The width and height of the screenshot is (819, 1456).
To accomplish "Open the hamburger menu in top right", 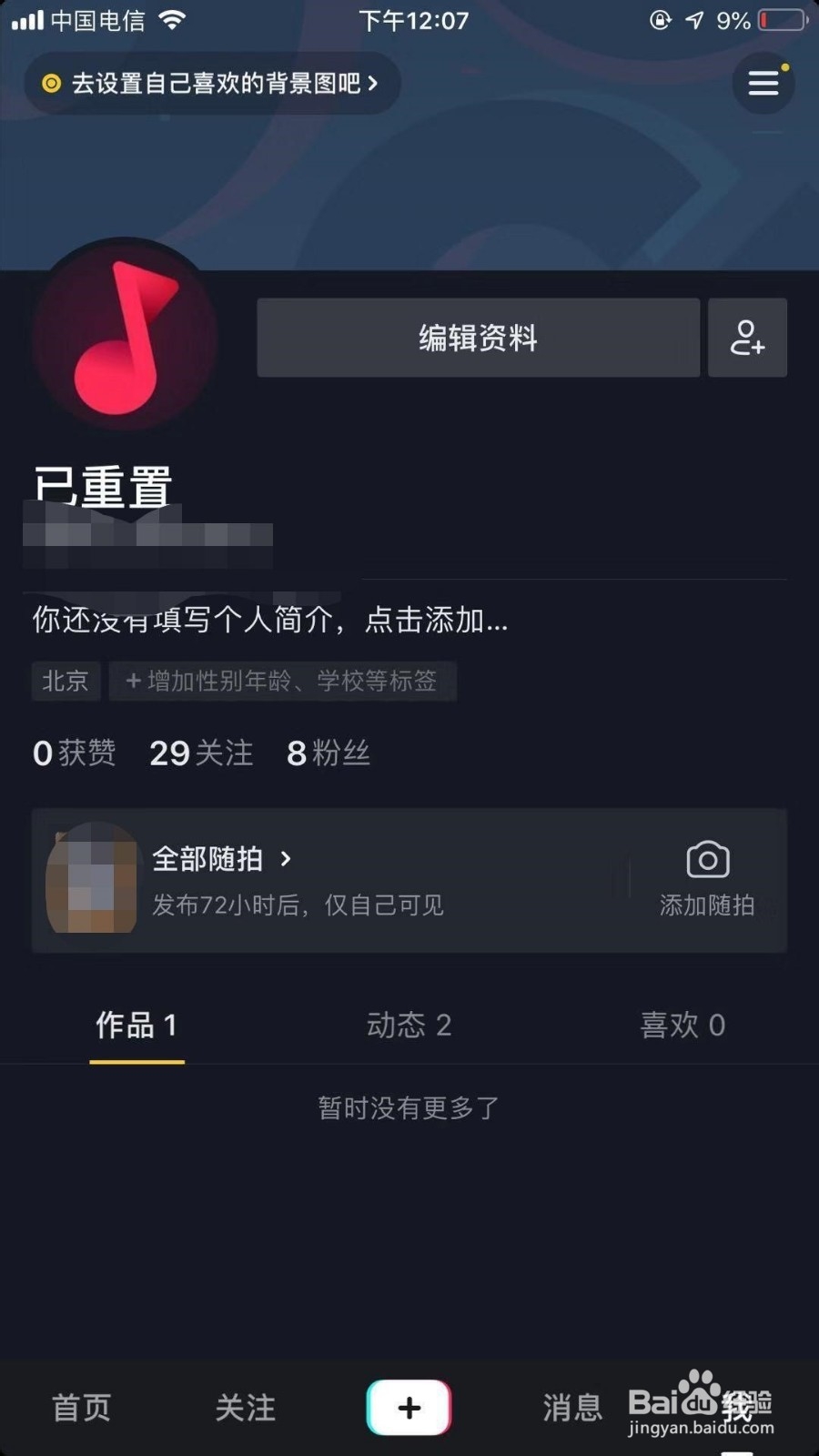I will (x=763, y=83).
